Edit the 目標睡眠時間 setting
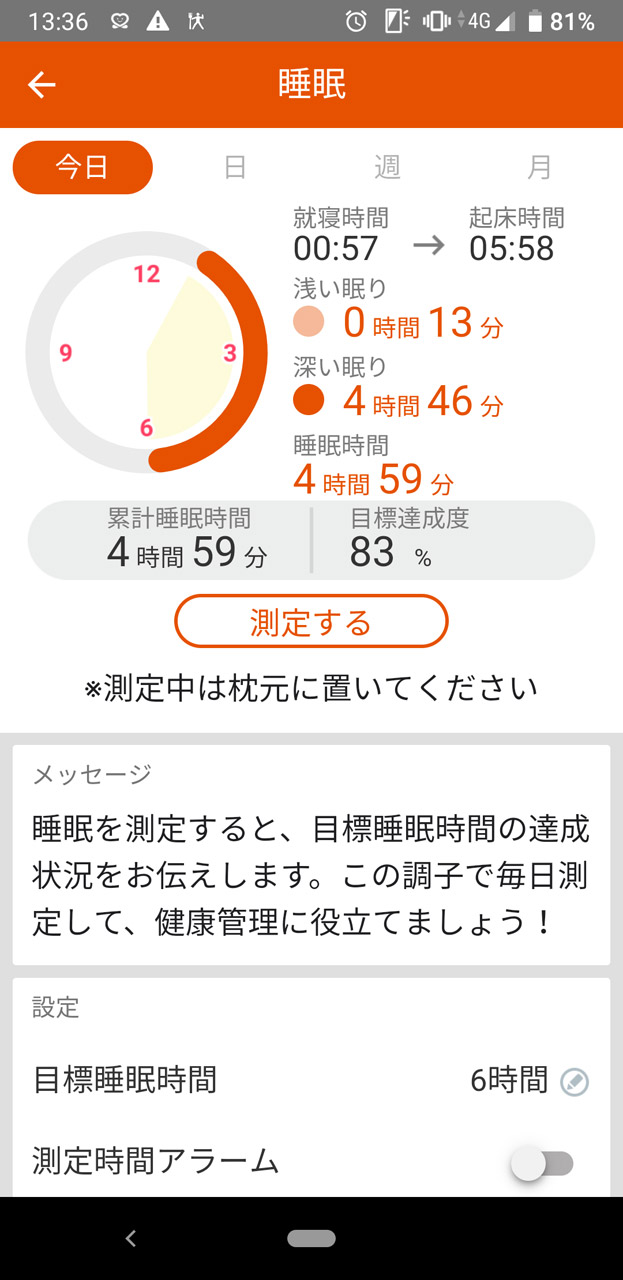Image resolution: width=623 pixels, height=1280 pixels. pos(574,1081)
